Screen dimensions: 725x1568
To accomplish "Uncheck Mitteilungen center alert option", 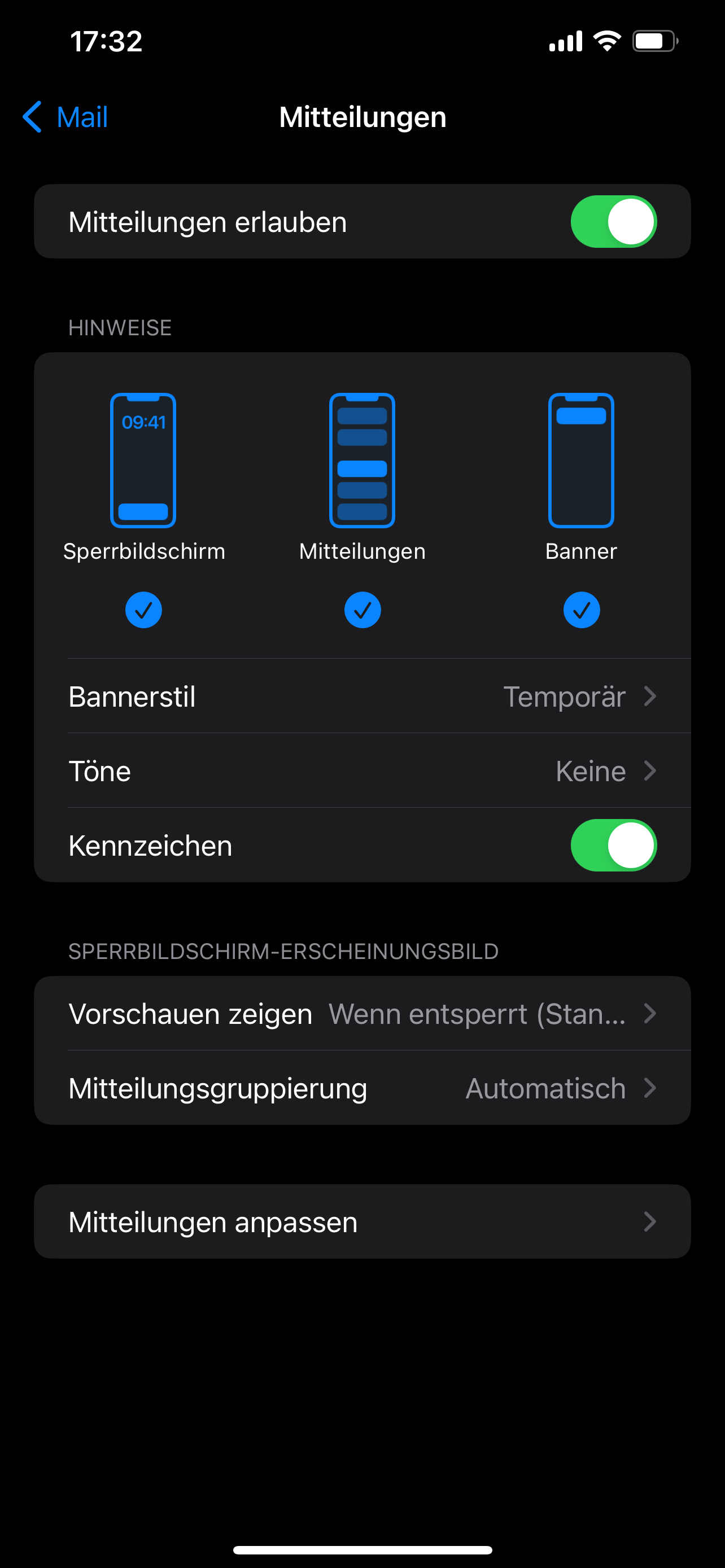I will 362,609.
